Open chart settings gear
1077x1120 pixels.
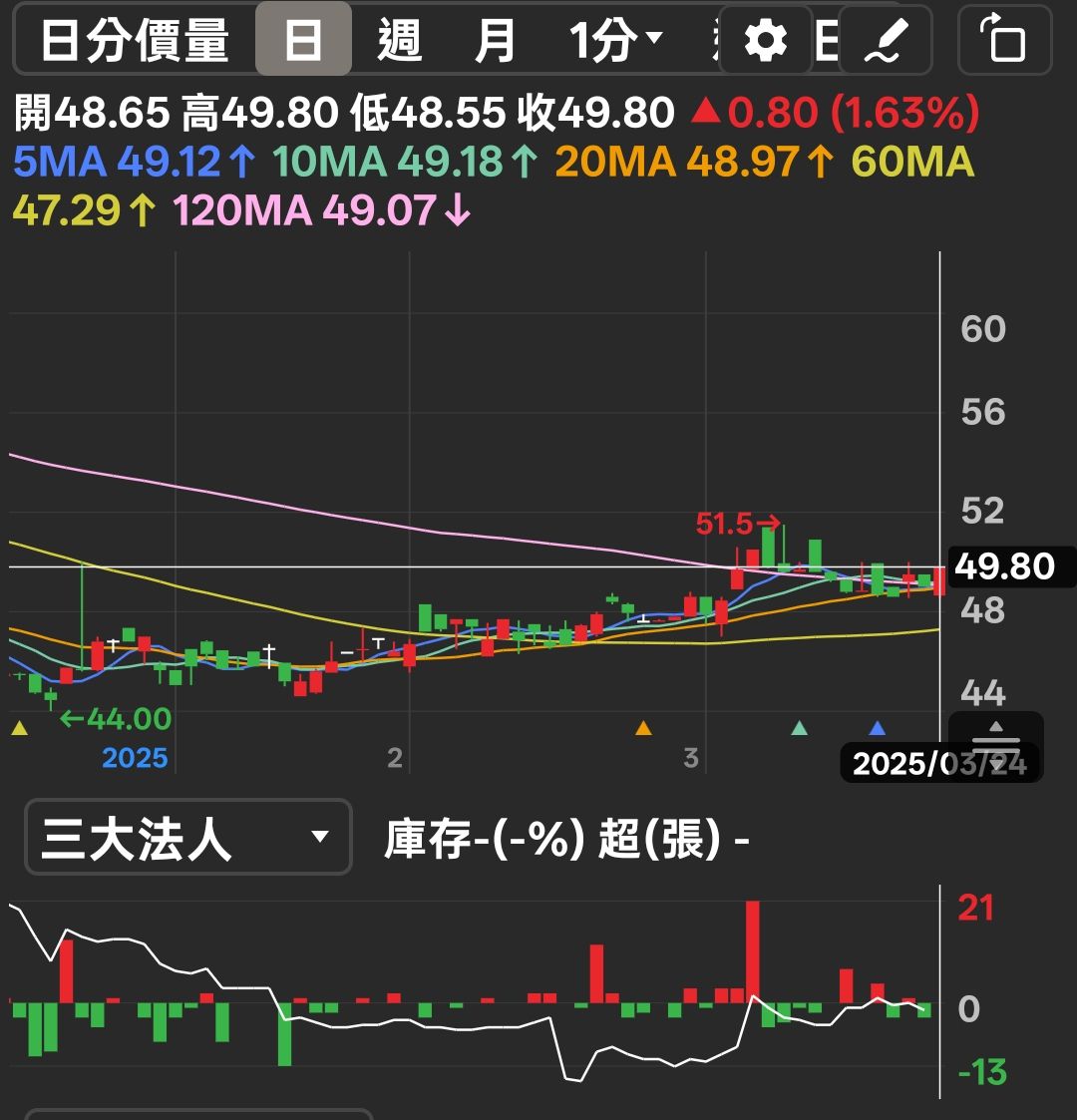(766, 40)
